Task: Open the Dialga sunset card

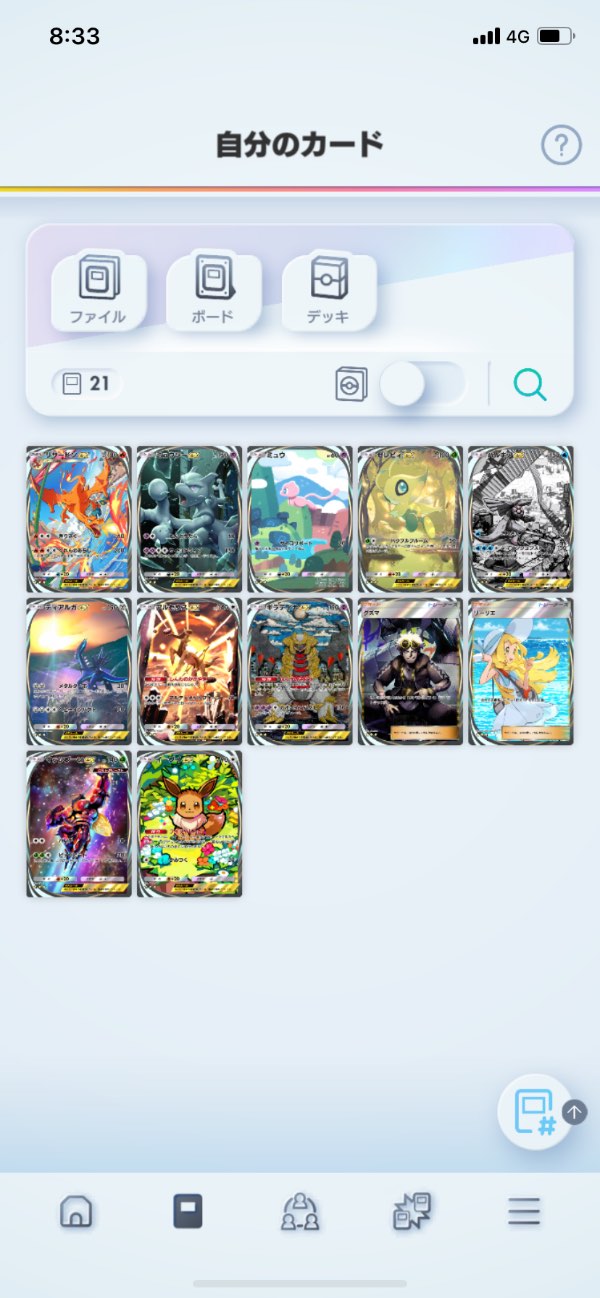Action: pyautogui.click(x=79, y=671)
